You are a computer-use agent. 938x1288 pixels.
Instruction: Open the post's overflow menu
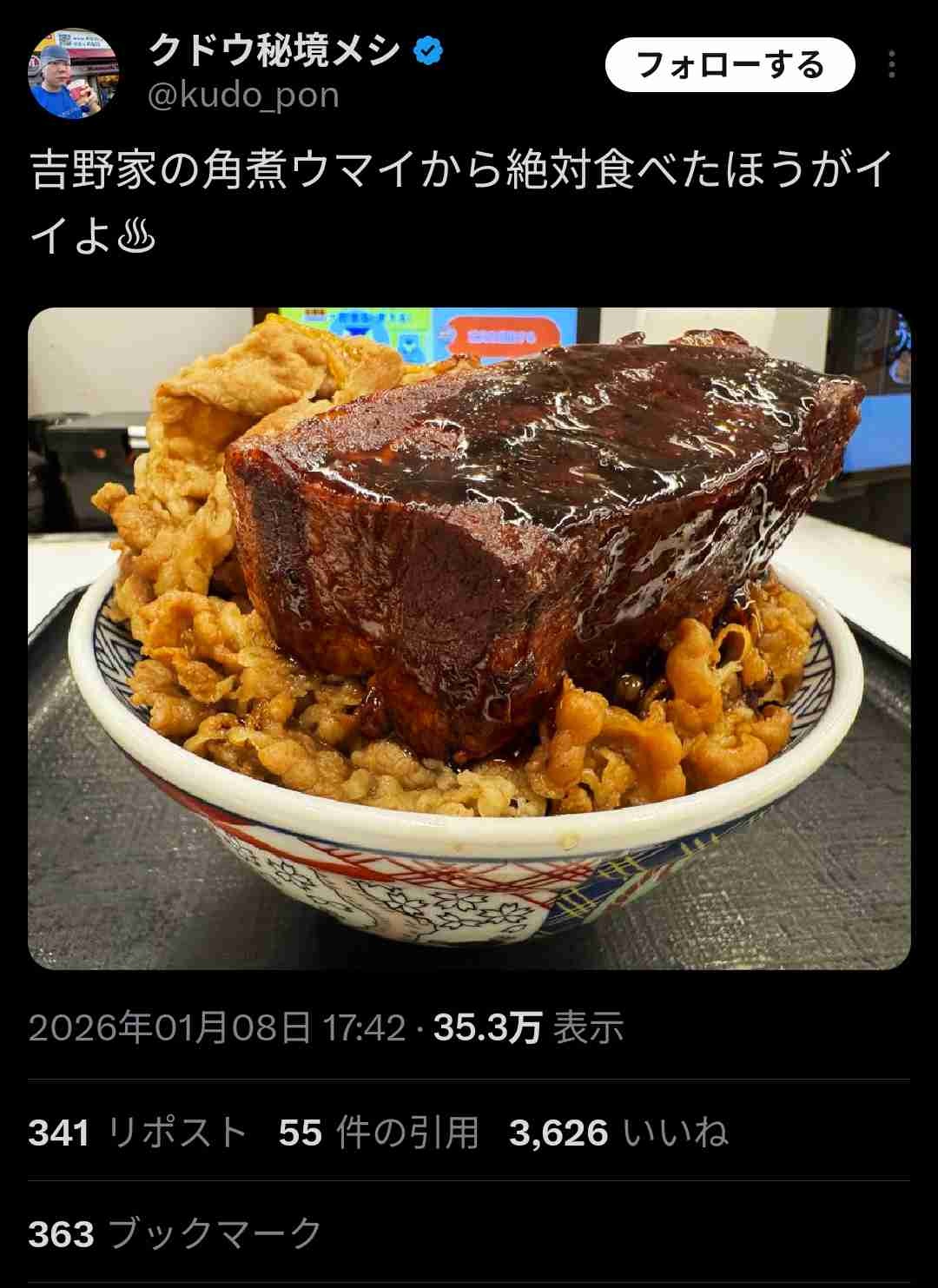[892, 65]
